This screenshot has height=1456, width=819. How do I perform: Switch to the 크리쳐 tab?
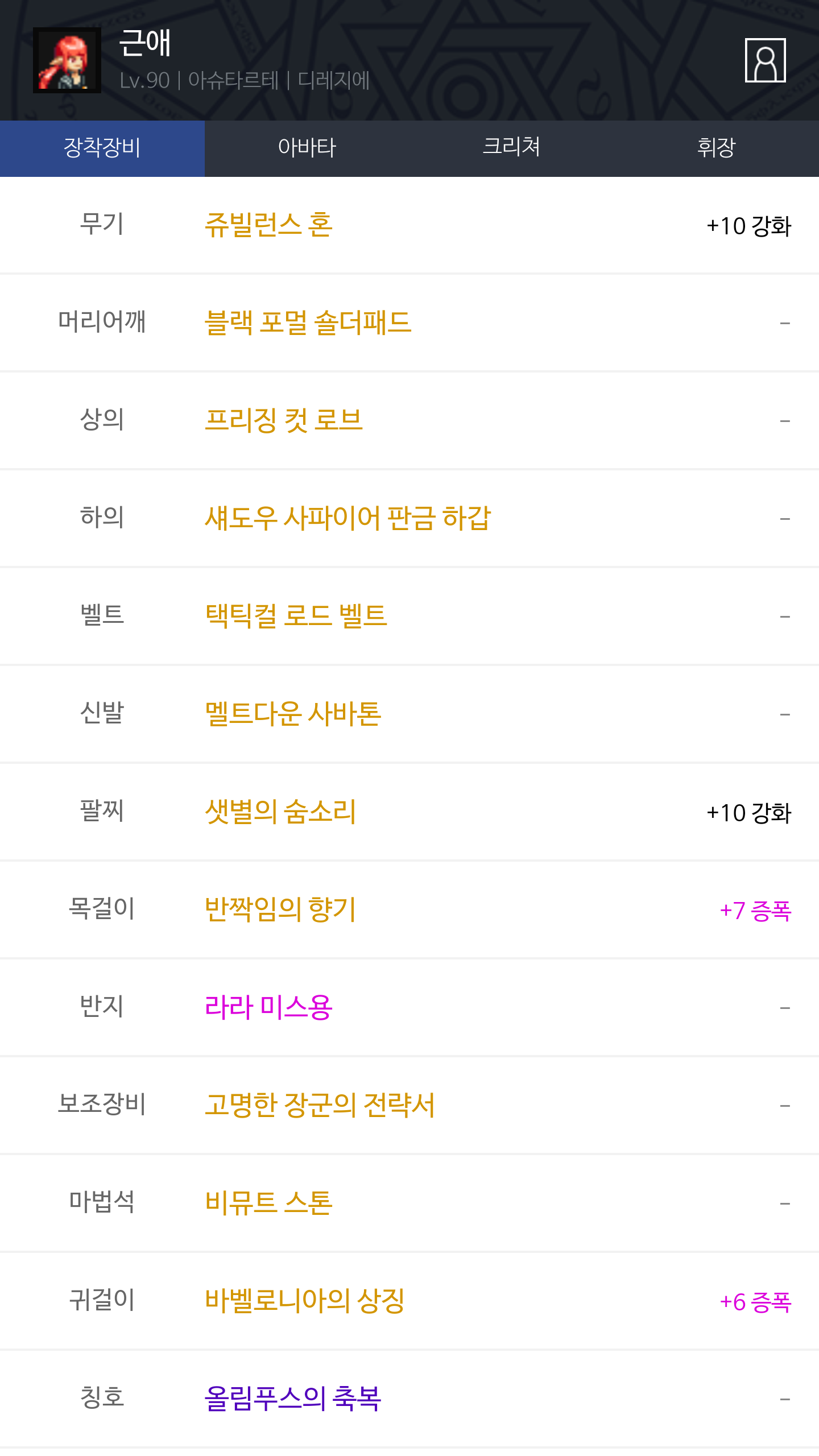[511, 148]
